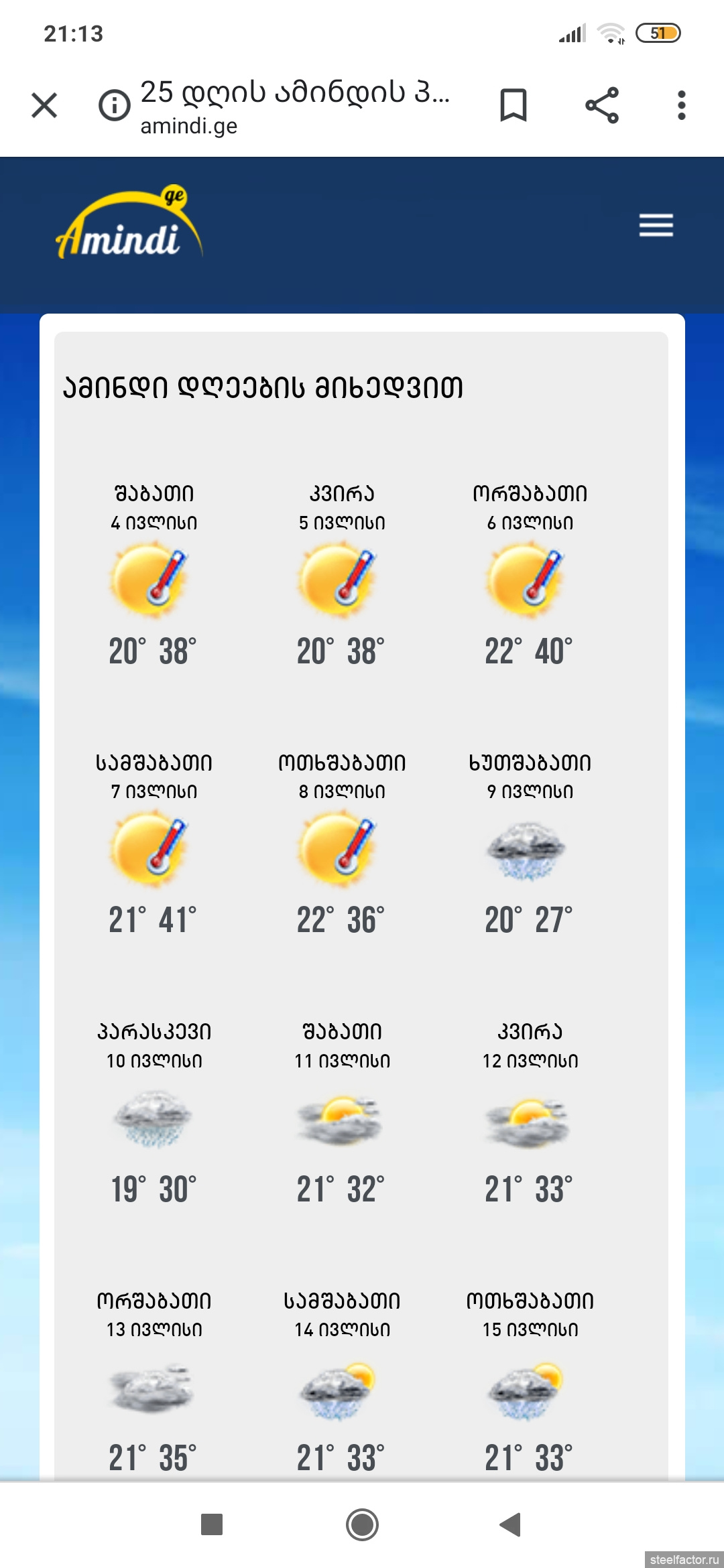Bookmark this weather page
Image resolution: width=724 pixels, height=1568 pixels.
click(x=514, y=105)
